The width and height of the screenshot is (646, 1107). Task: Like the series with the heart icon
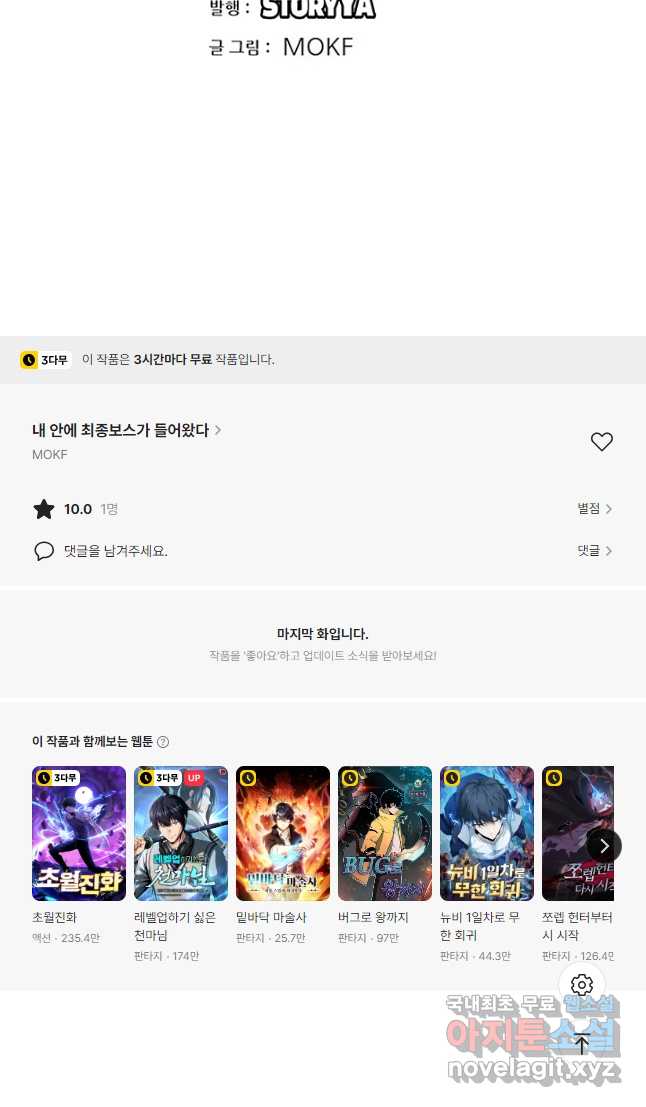coord(602,442)
